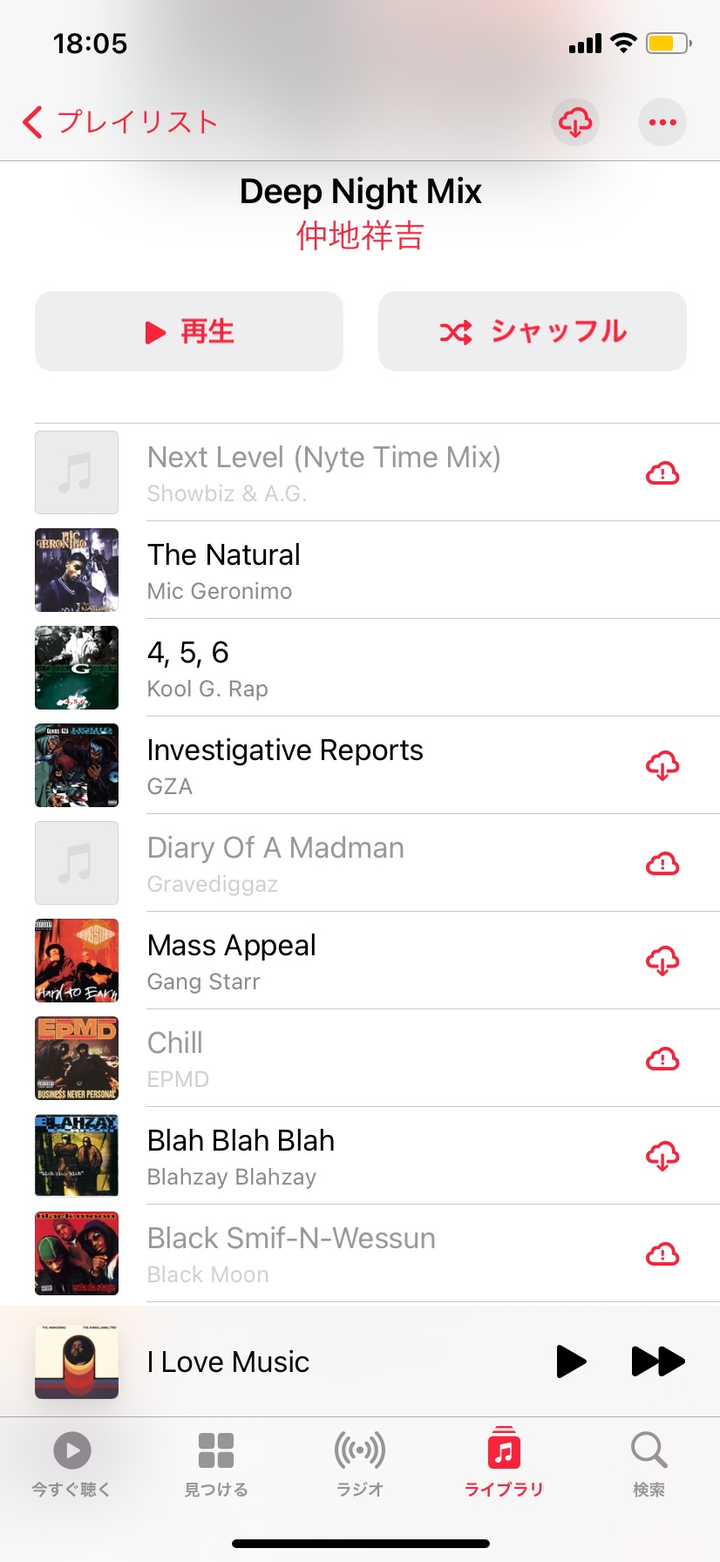Switch to the 今すぐ聴く tab
Viewport: 720px width, 1562px height.
(72, 1464)
